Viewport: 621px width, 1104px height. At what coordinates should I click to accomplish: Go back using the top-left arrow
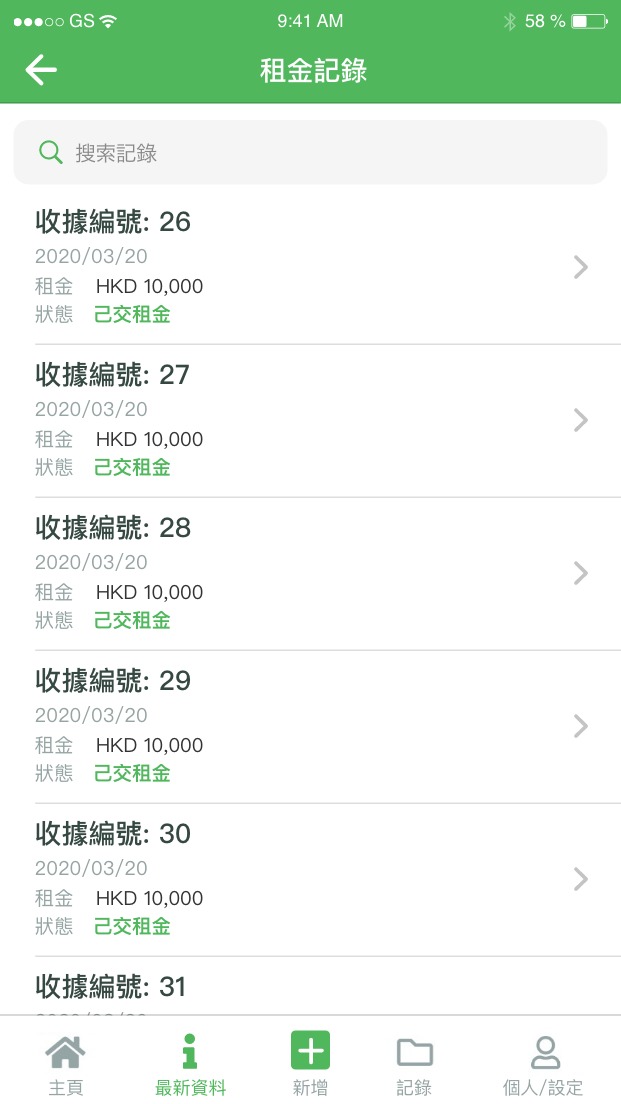tap(41, 70)
